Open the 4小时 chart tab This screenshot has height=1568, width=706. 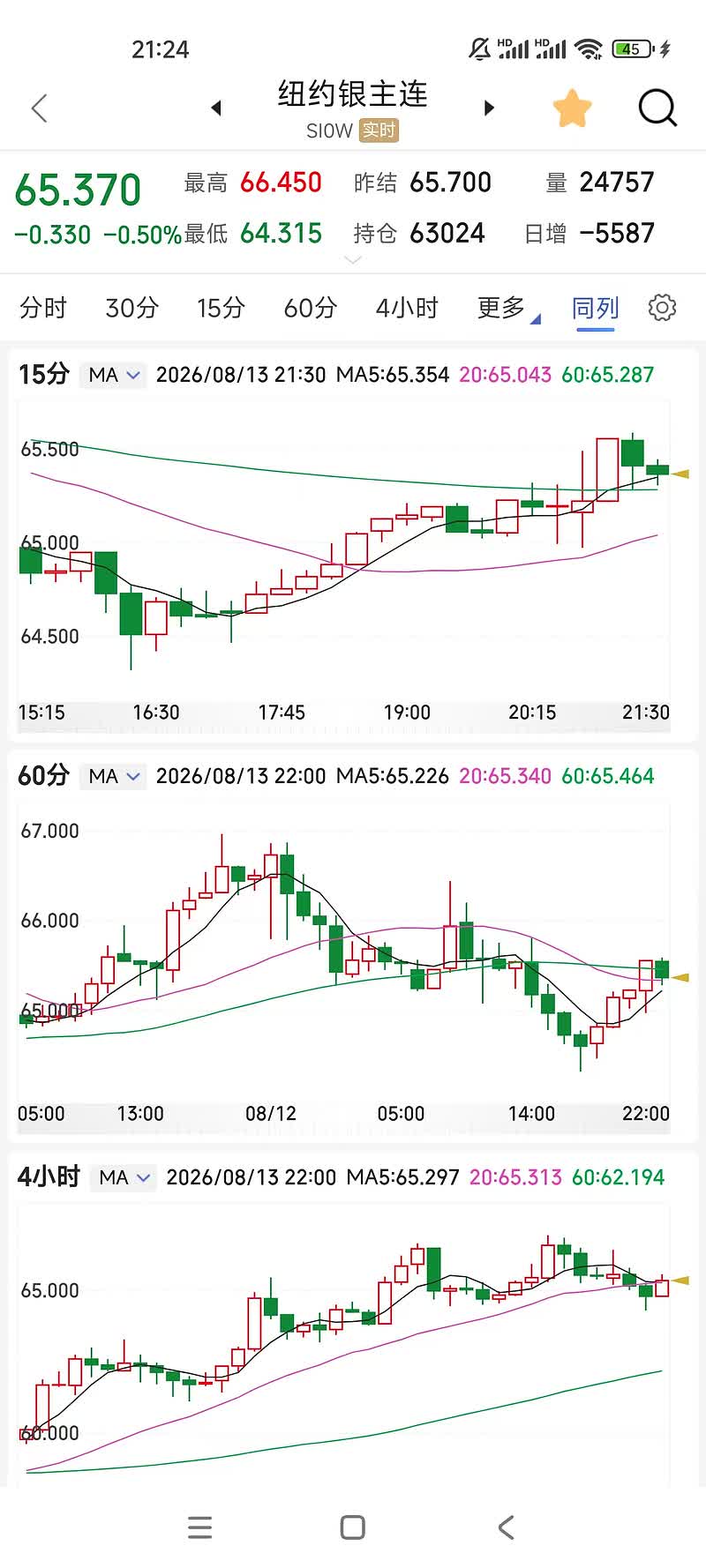coord(407,308)
